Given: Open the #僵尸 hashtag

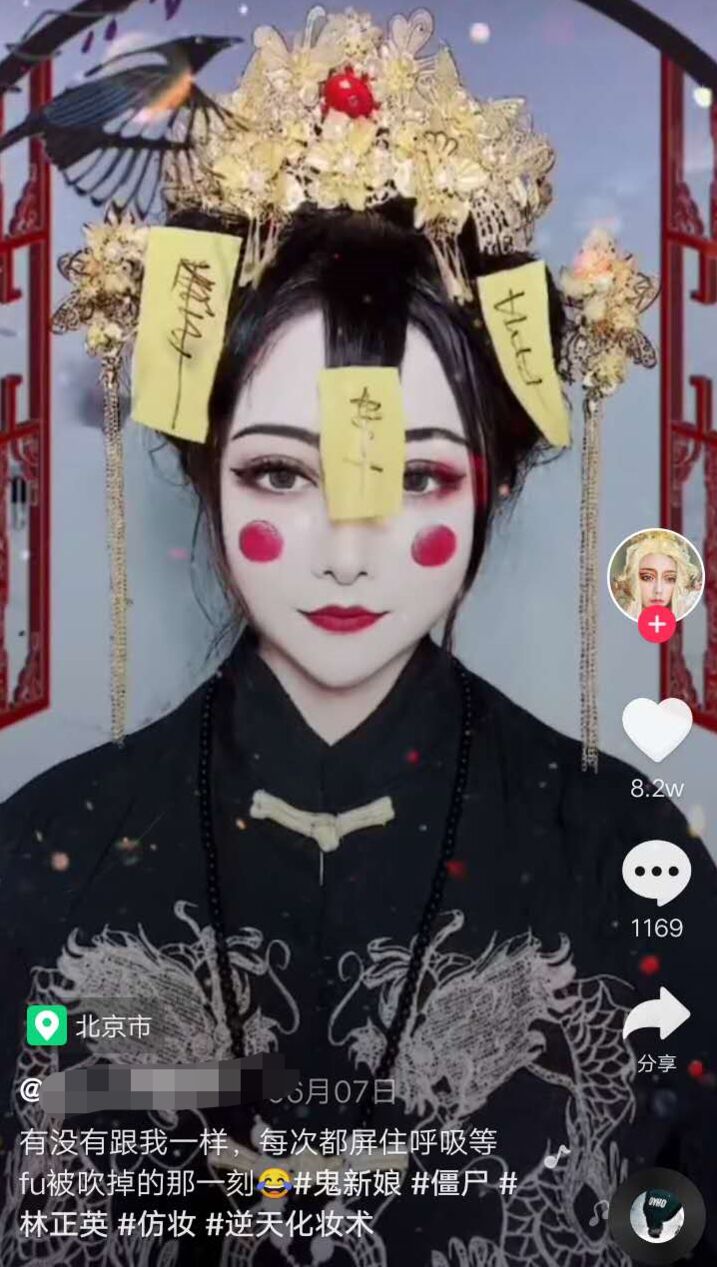Looking at the screenshot, I should tap(452, 1184).
